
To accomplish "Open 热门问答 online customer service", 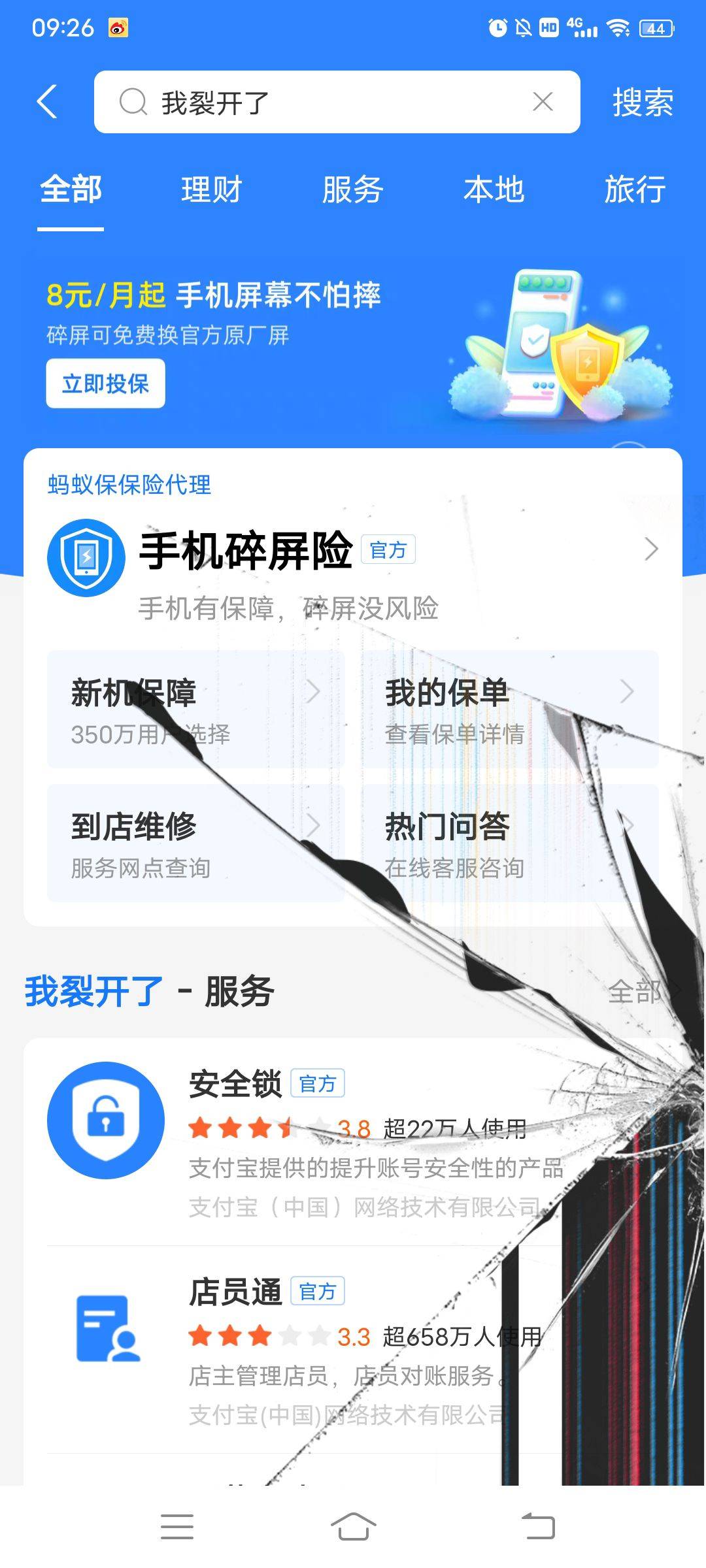I will pyautogui.click(x=510, y=843).
